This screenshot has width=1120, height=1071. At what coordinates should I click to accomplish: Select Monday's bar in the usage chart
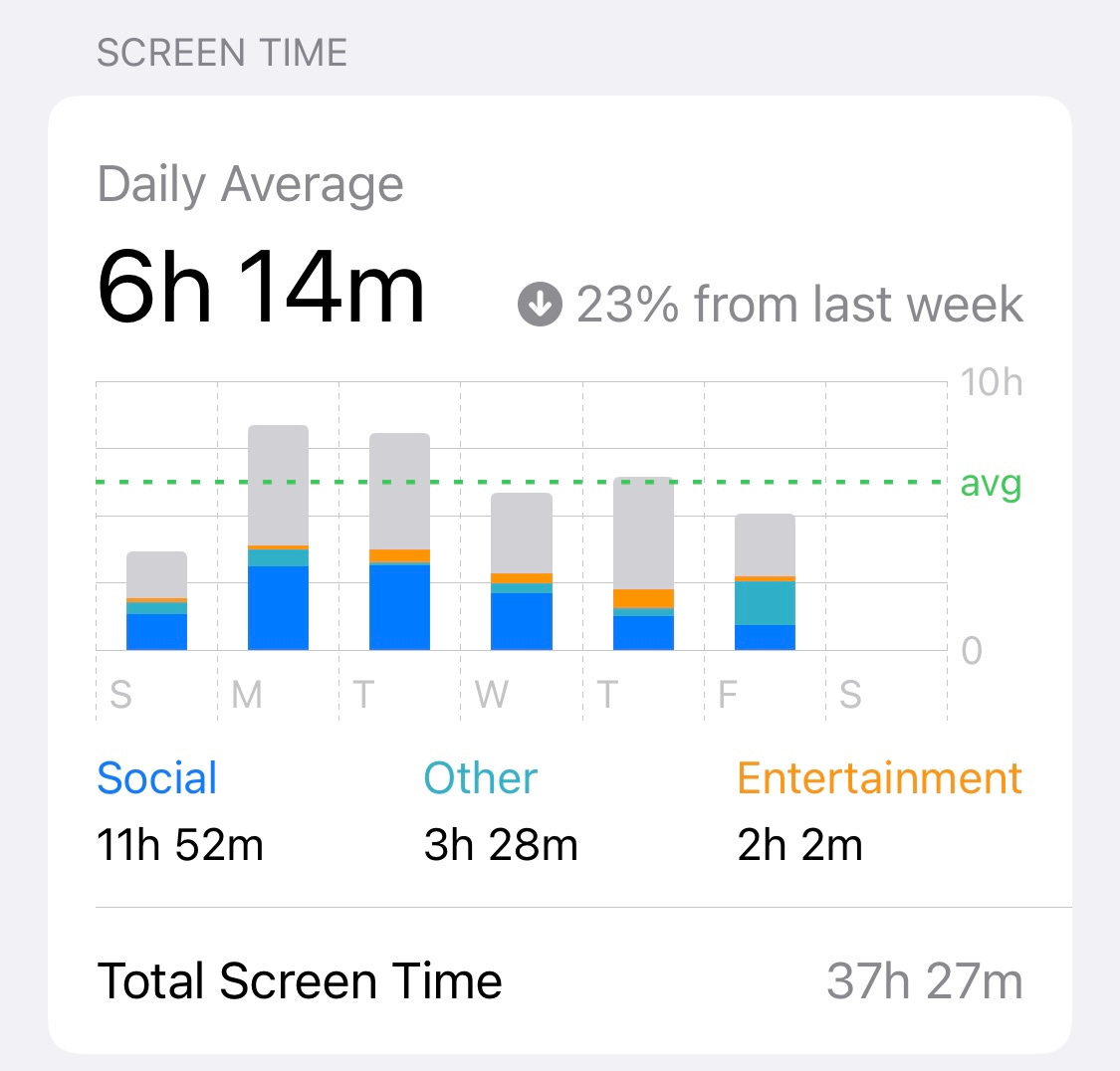coord(278,537)
